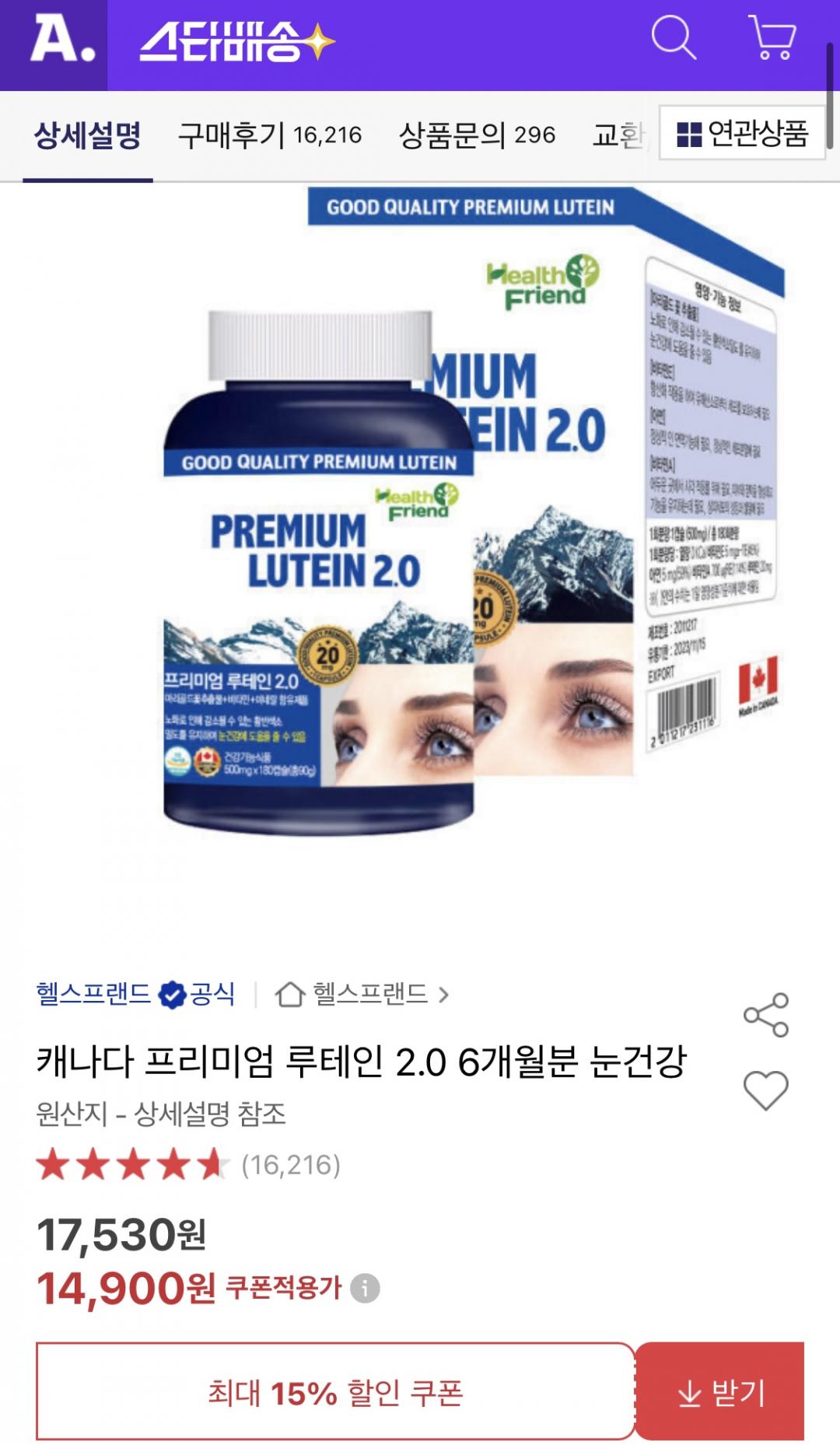Image resolution: width=840 pixels, height=1445 pixels.
Task: Click the 교환 tab
Action: [x=617, y=134]
